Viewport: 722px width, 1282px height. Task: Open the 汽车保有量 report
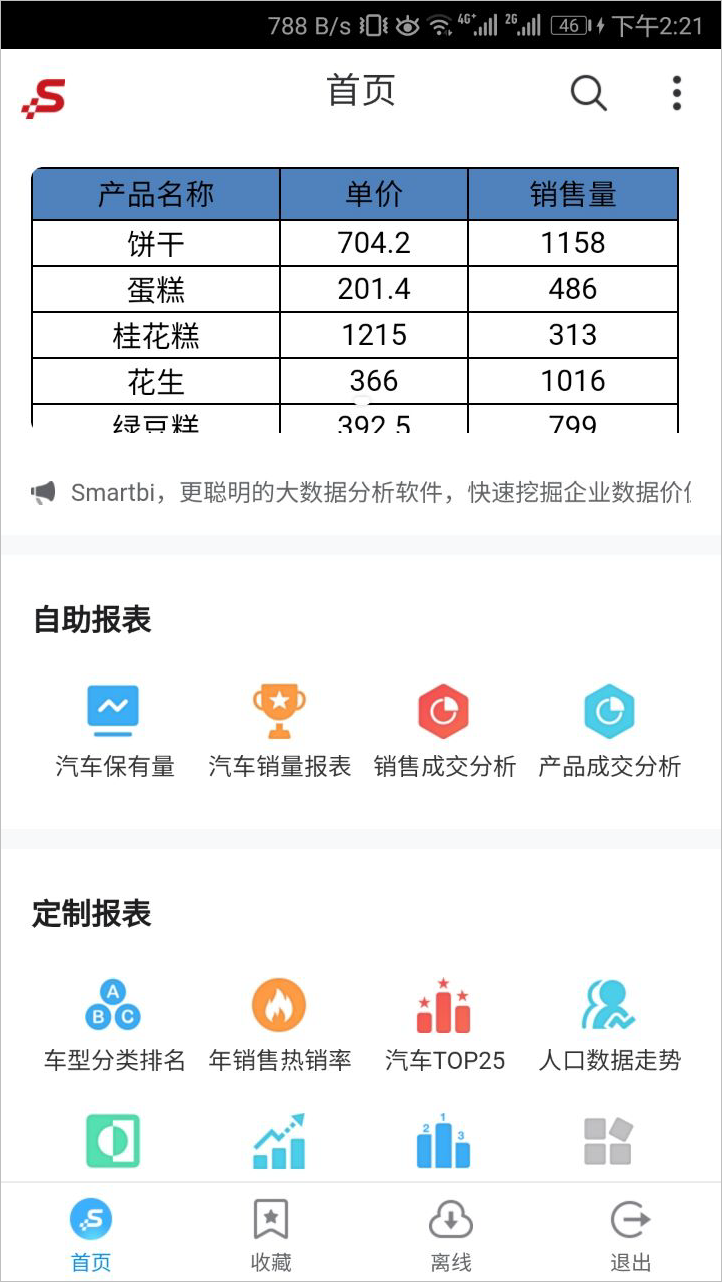115,731
